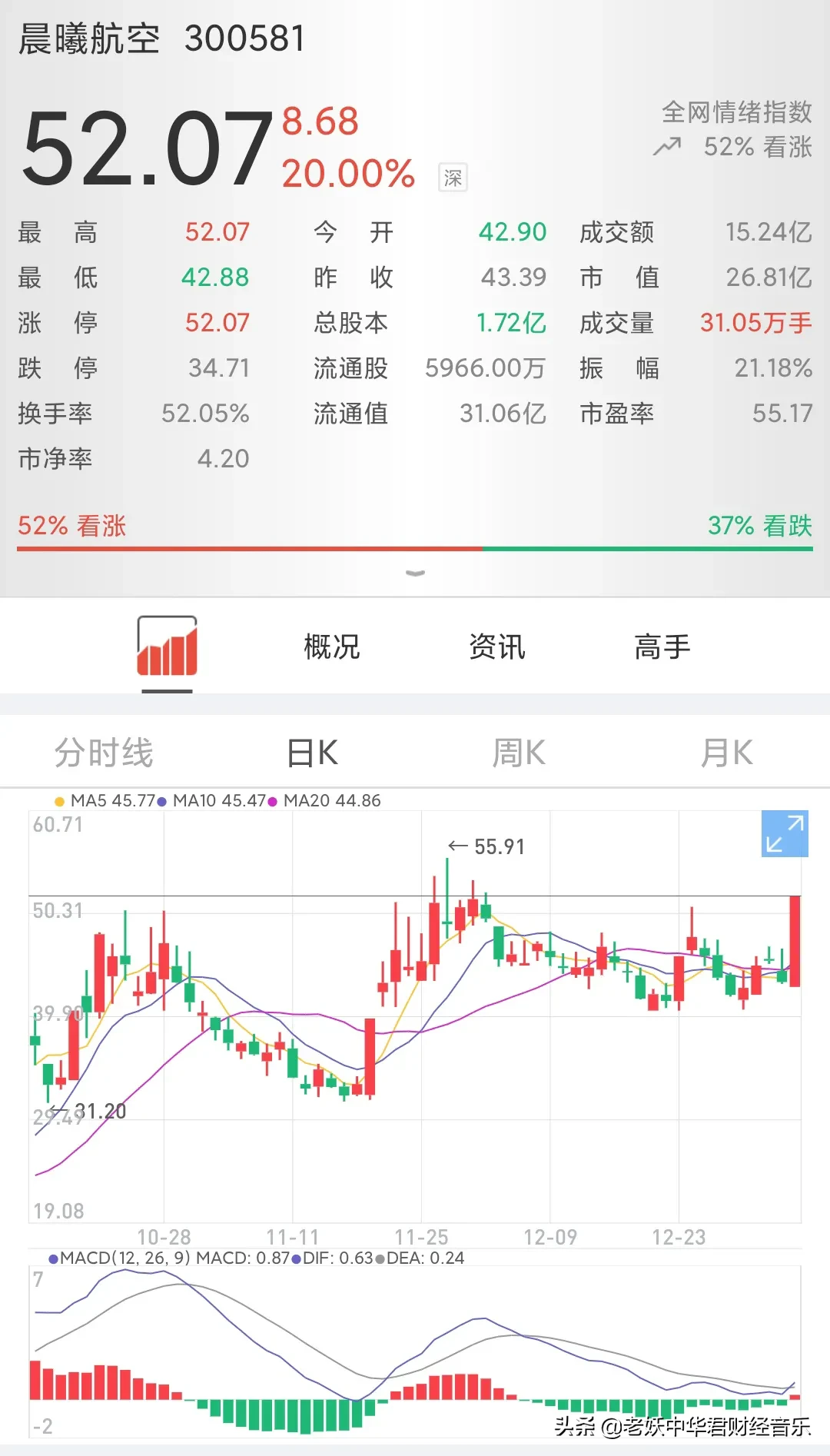Switch to the 高手 tab
The width and height of the screenshot is (830, 1456).
pyautogui.click(x=662, y=647)
